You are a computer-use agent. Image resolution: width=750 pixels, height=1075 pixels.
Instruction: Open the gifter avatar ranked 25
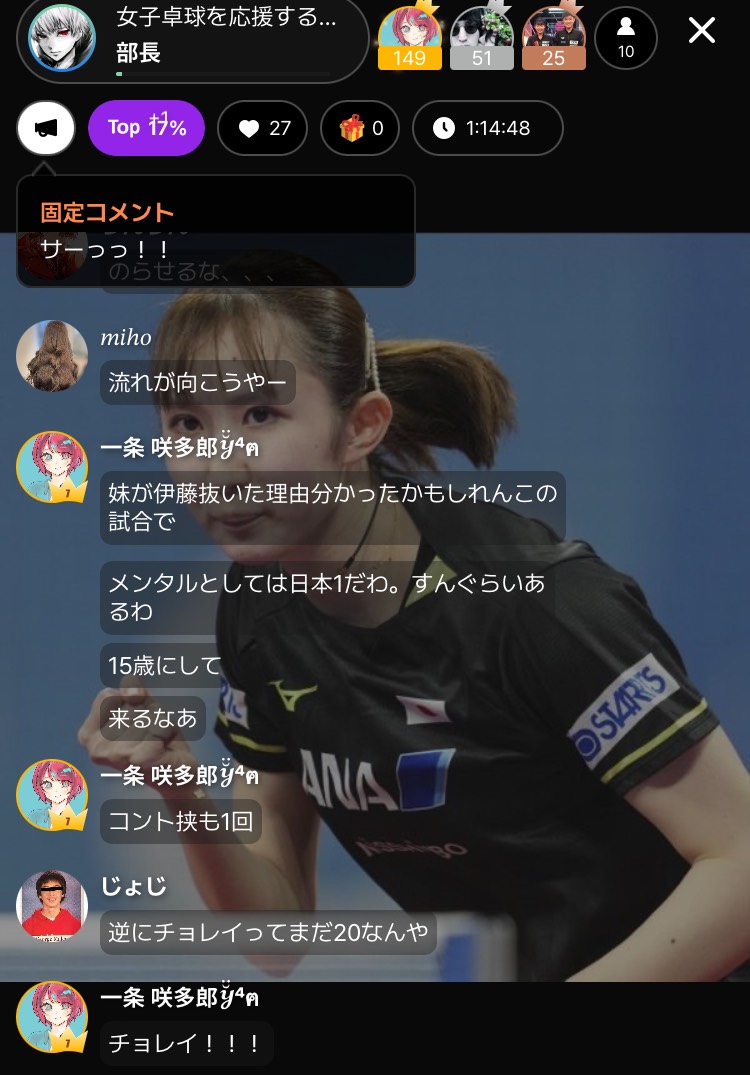[554, 38]
